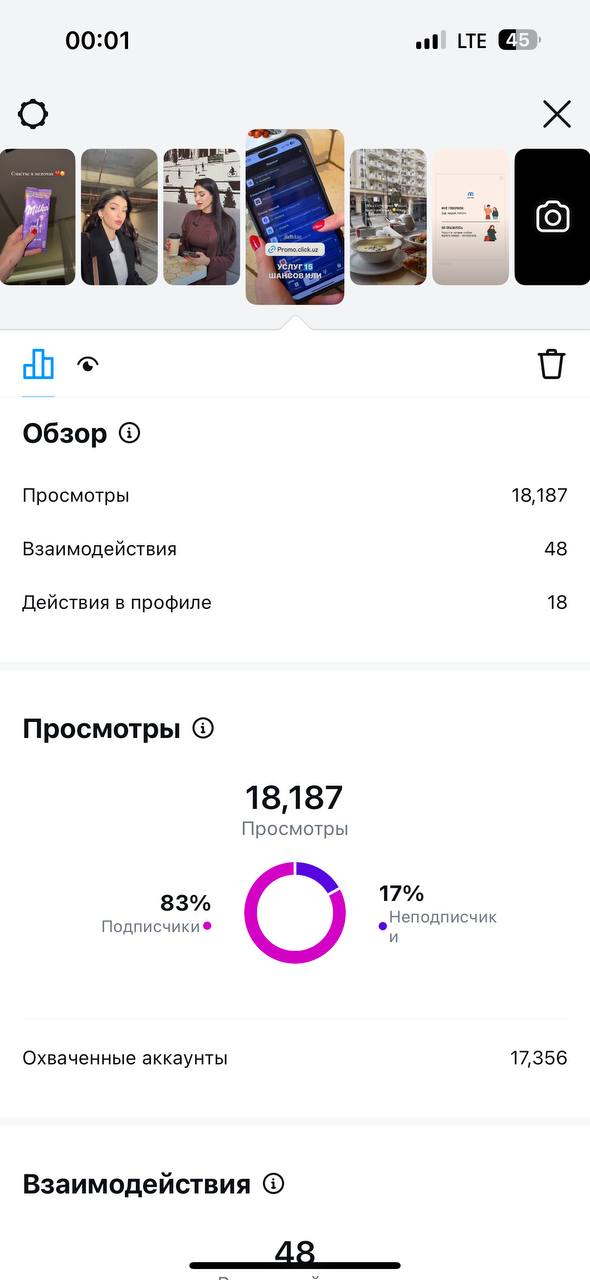The image size is (590, 1280).
Task: Open the camera tile to add story
Action: coord(552,217)
